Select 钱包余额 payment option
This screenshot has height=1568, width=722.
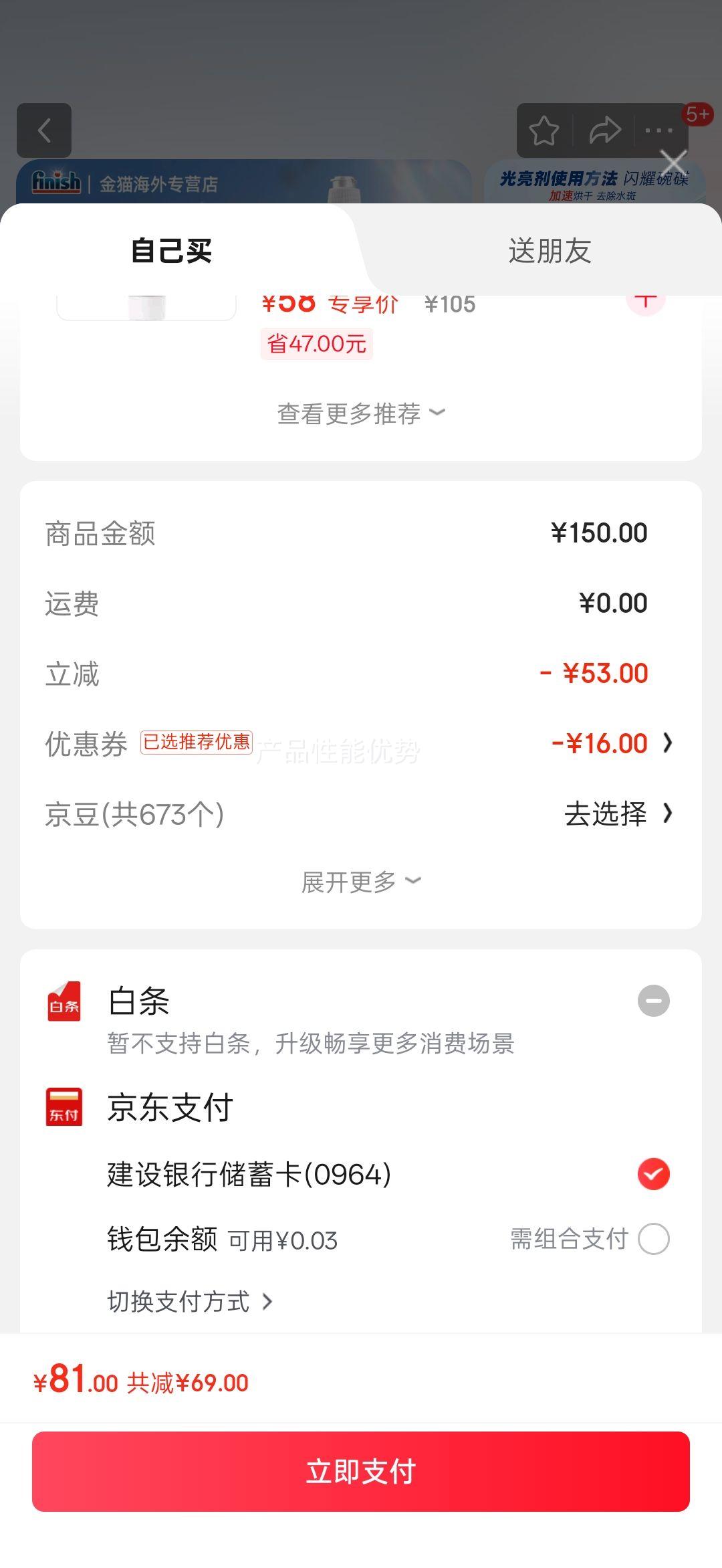[653, 1239]
